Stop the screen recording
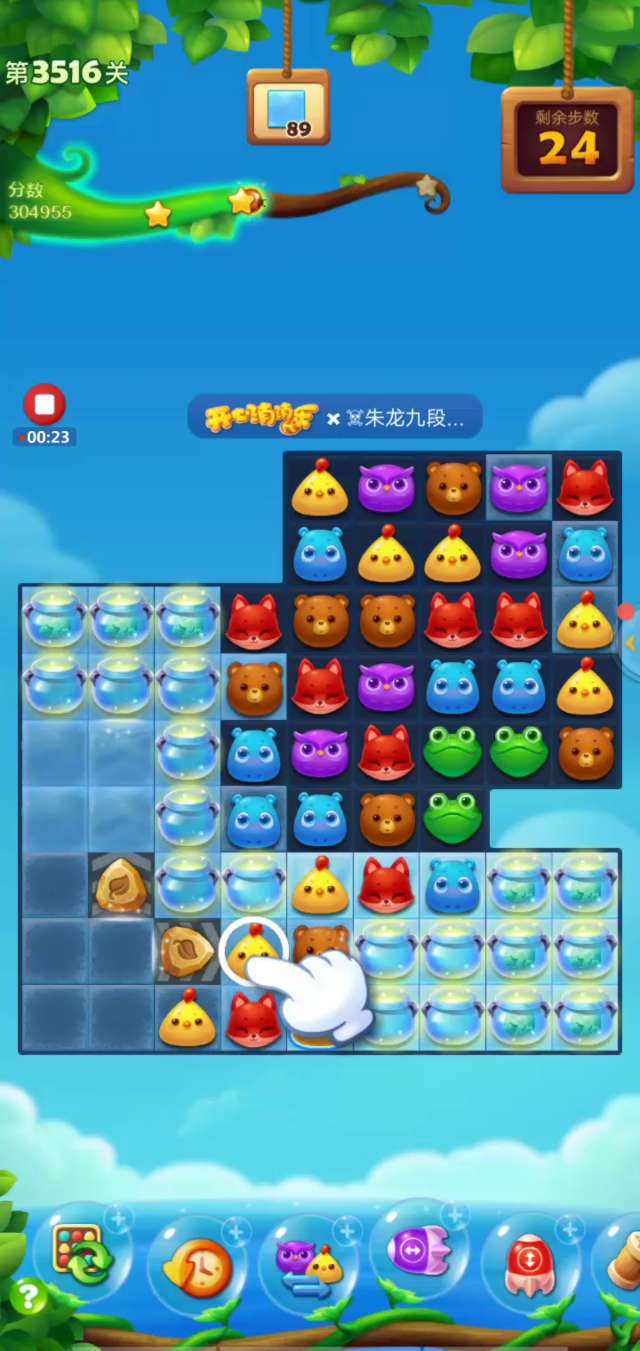 (44, 405)
